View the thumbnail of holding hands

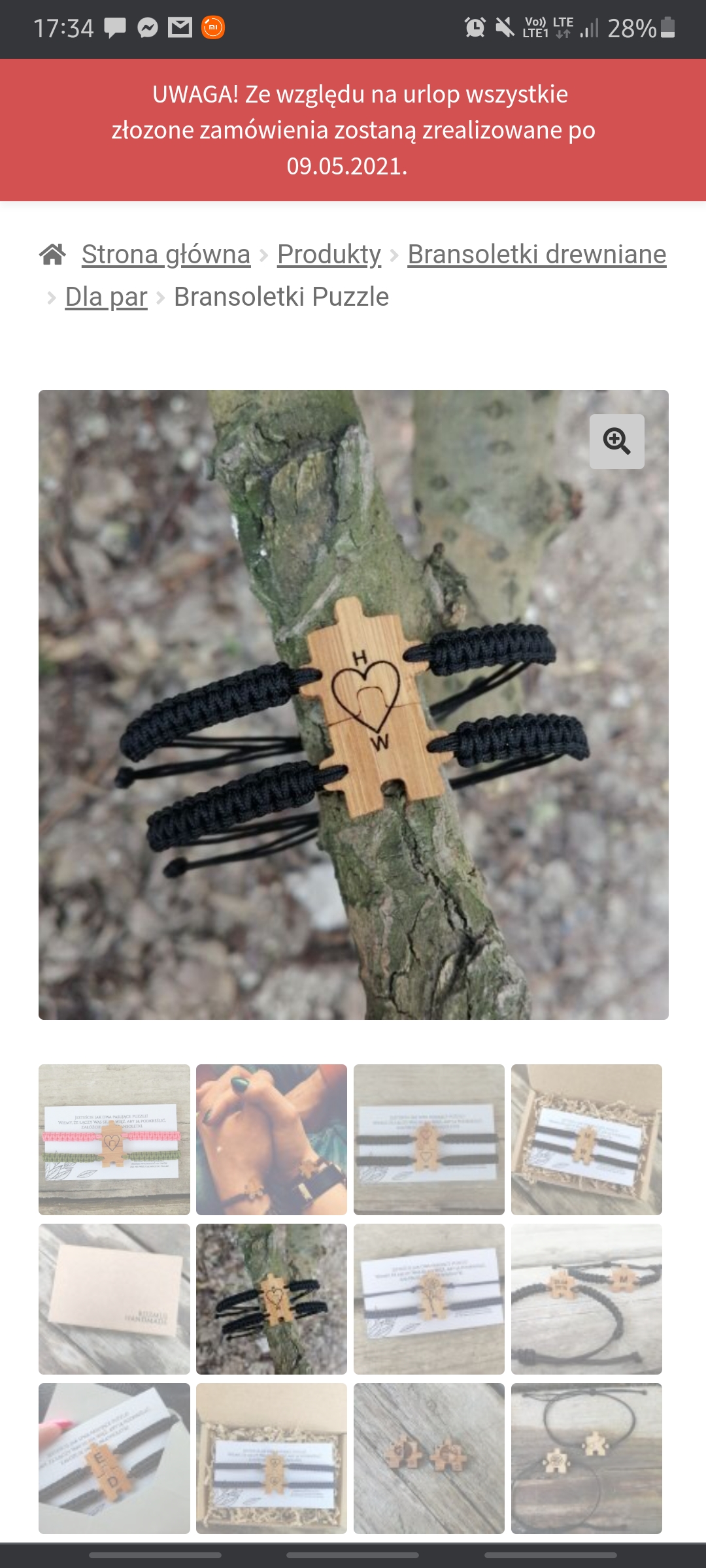pos(271,1139)
